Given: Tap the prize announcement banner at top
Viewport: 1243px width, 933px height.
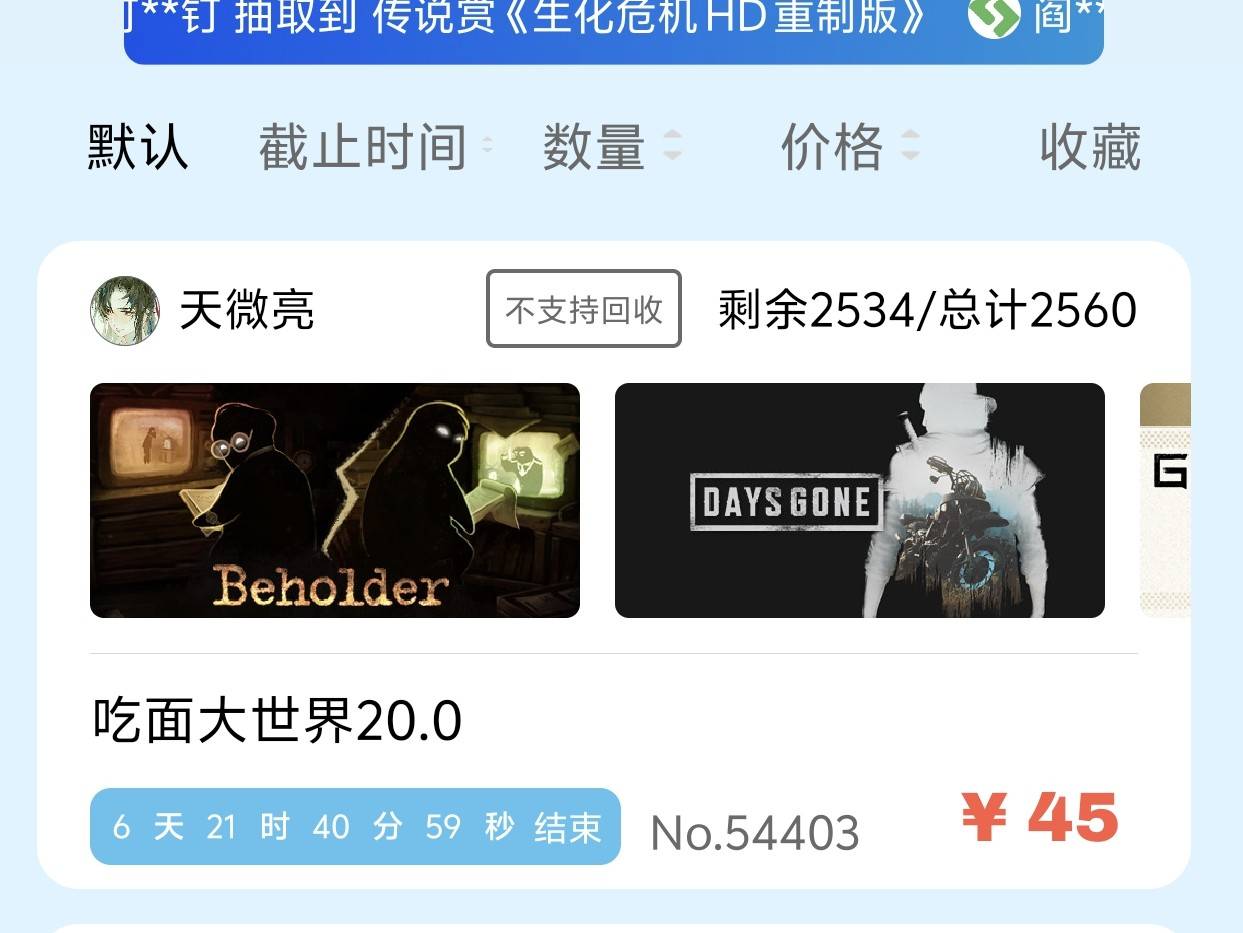Looking at the screenshot, I should (x=613, y=28).
